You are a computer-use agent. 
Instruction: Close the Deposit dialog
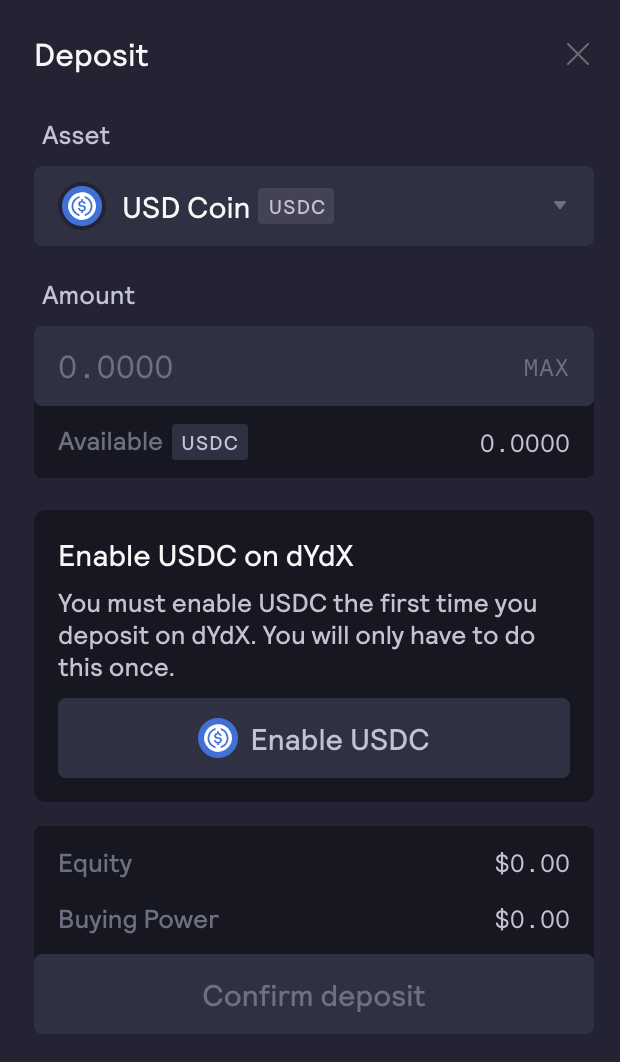coord(578,54)
